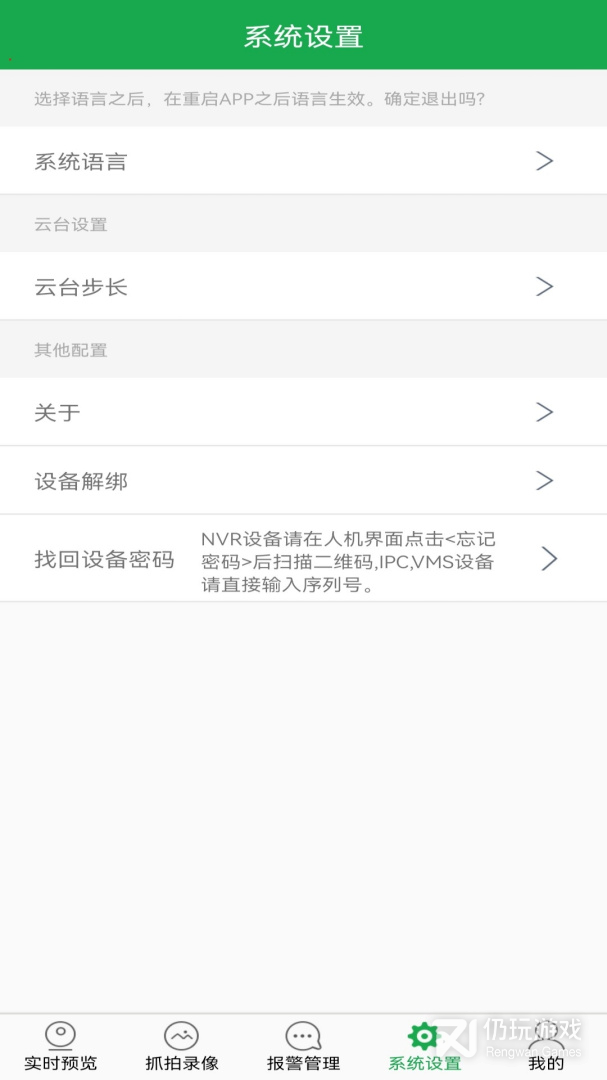Switch to the 抓拍录像 tab
This screenshot has height=1080, width=607.
coord(182,1047)
